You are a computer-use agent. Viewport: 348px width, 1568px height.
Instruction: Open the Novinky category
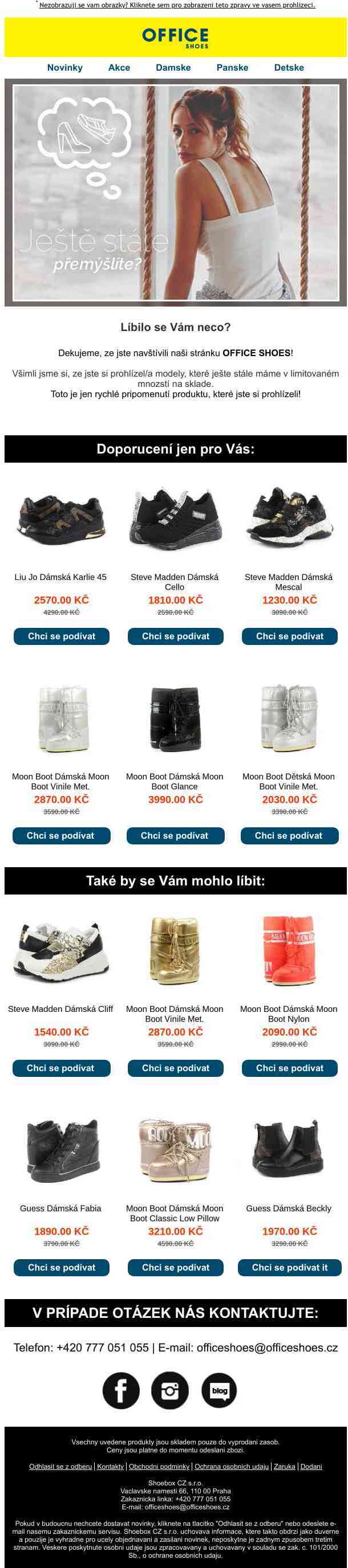pyautogui.click(x=64, y=68)
